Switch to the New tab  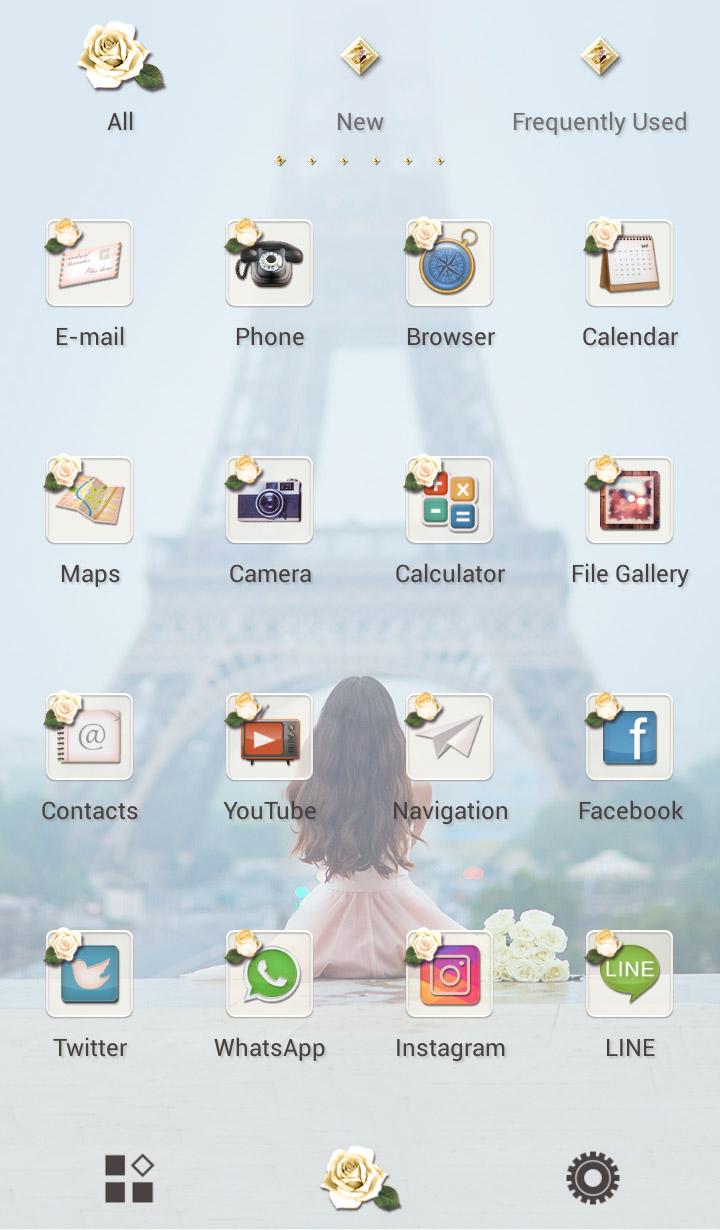coord(360,78)
